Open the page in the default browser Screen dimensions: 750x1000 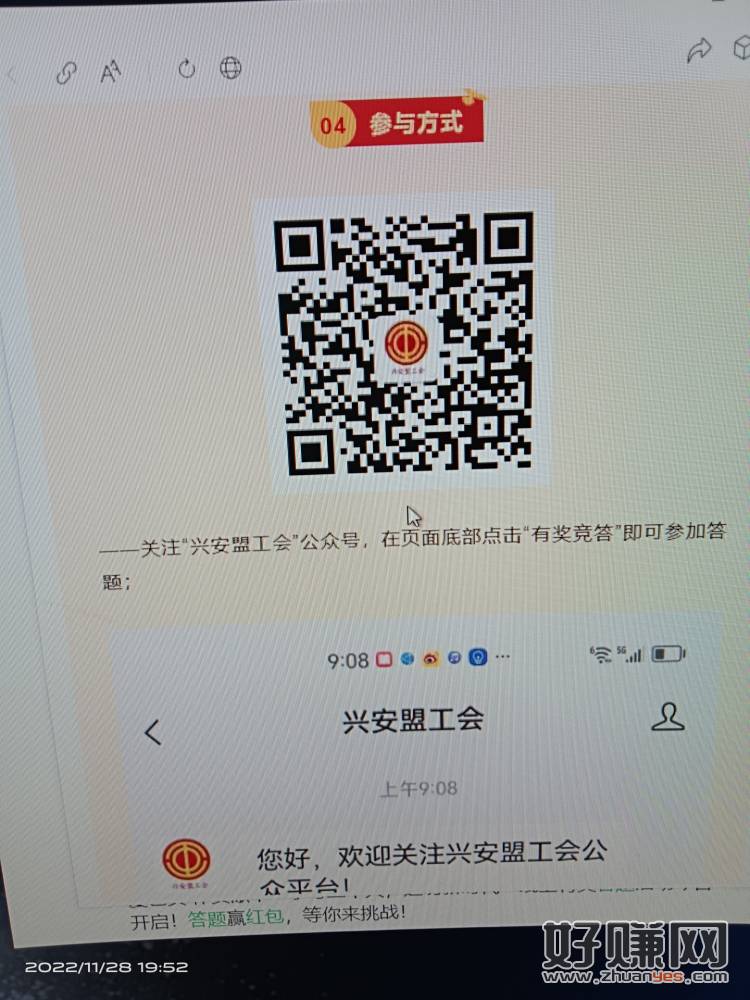(x=230, y=68)
